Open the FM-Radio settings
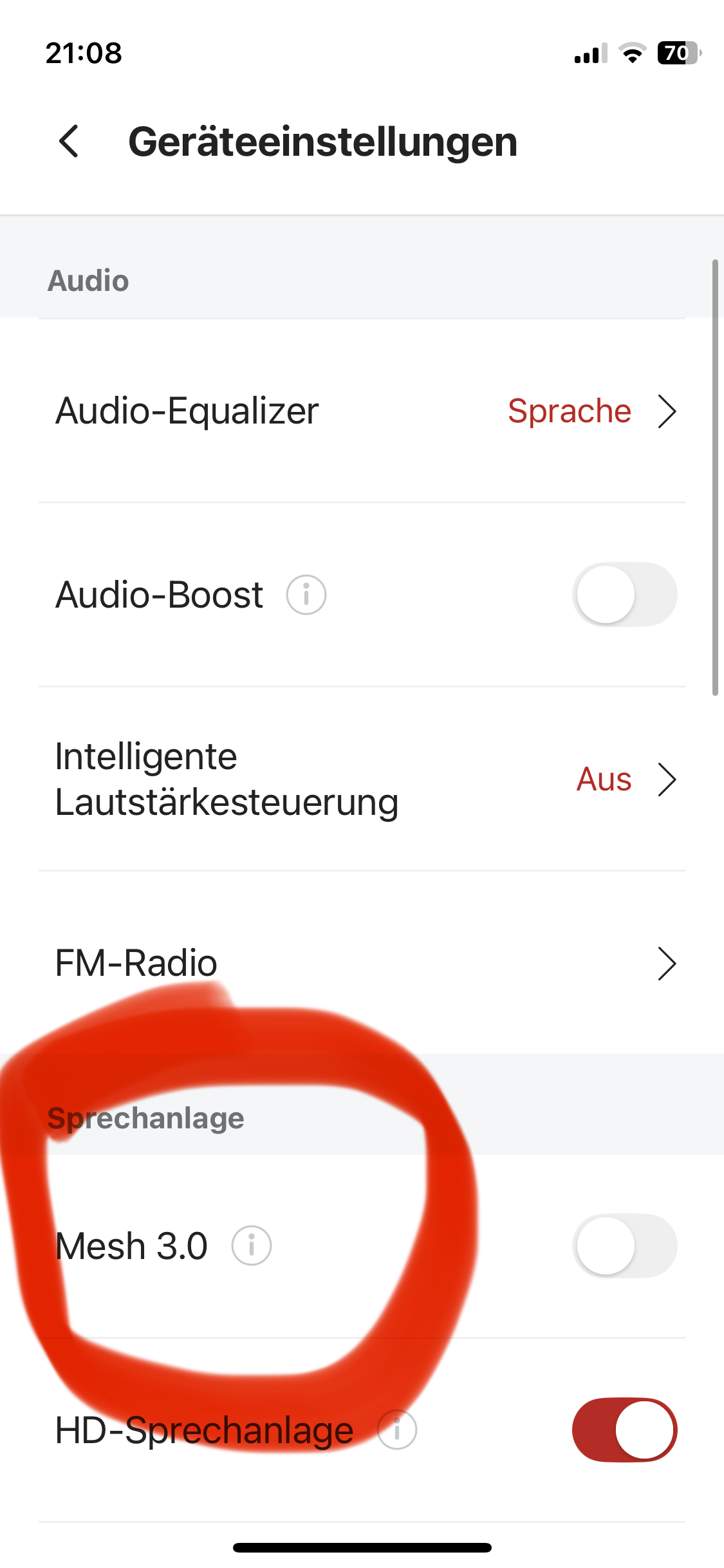Image resolution: width=724 pixels, height=1568 pixels. [362, 964]
